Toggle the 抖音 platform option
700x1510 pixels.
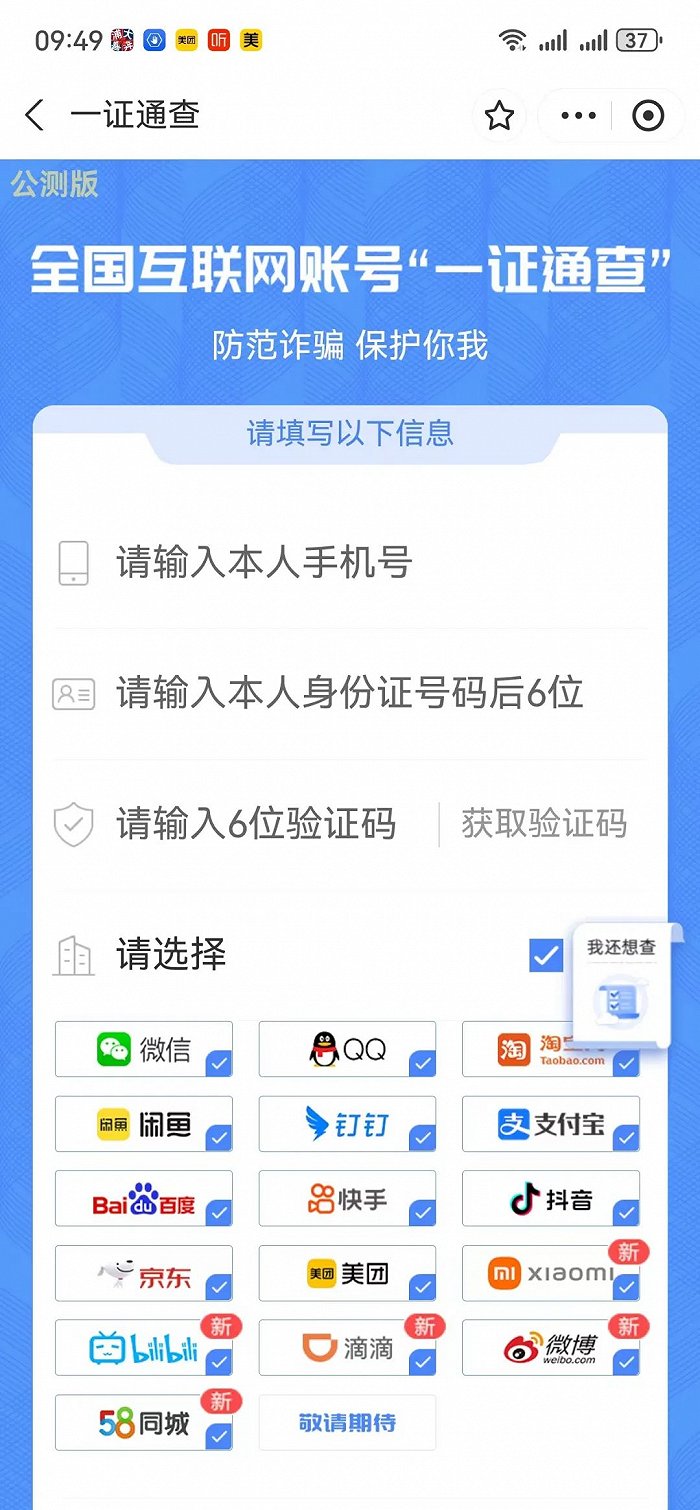[x=551, y=1199]
